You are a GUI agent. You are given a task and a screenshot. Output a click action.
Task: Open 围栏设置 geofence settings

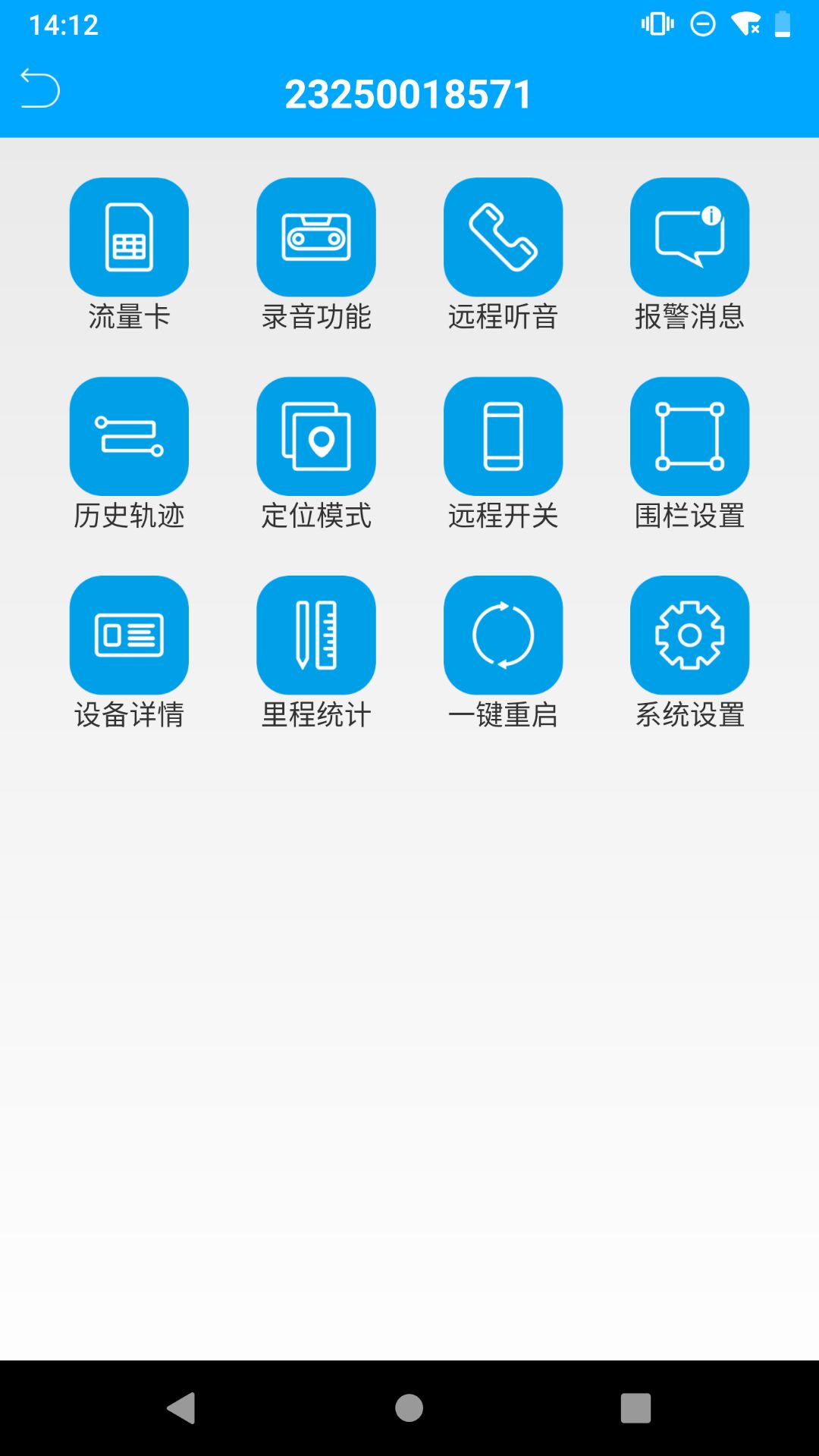pyautogui.click(x=689, y=437)
